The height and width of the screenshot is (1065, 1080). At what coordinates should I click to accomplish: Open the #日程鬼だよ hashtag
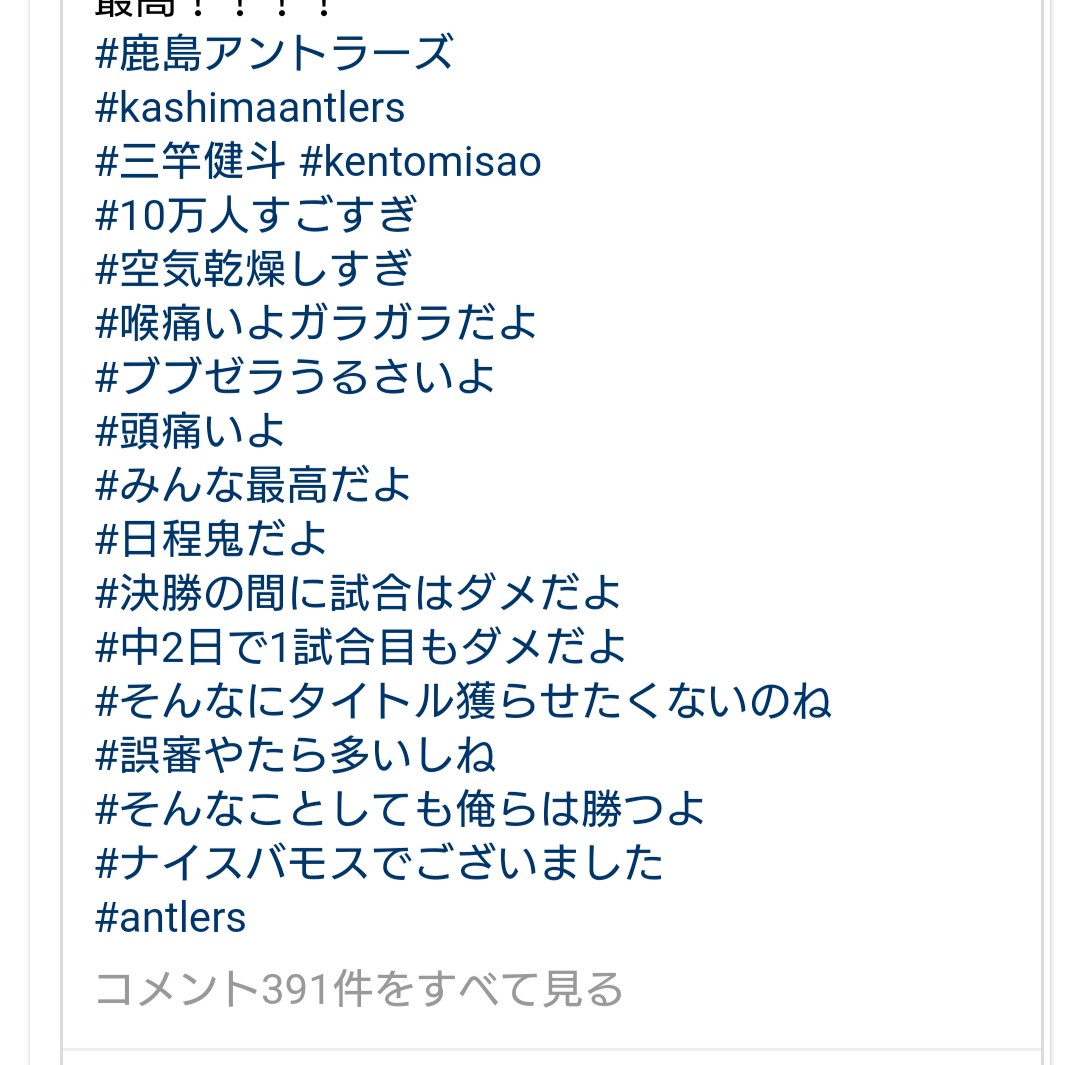tap(211, 539)
